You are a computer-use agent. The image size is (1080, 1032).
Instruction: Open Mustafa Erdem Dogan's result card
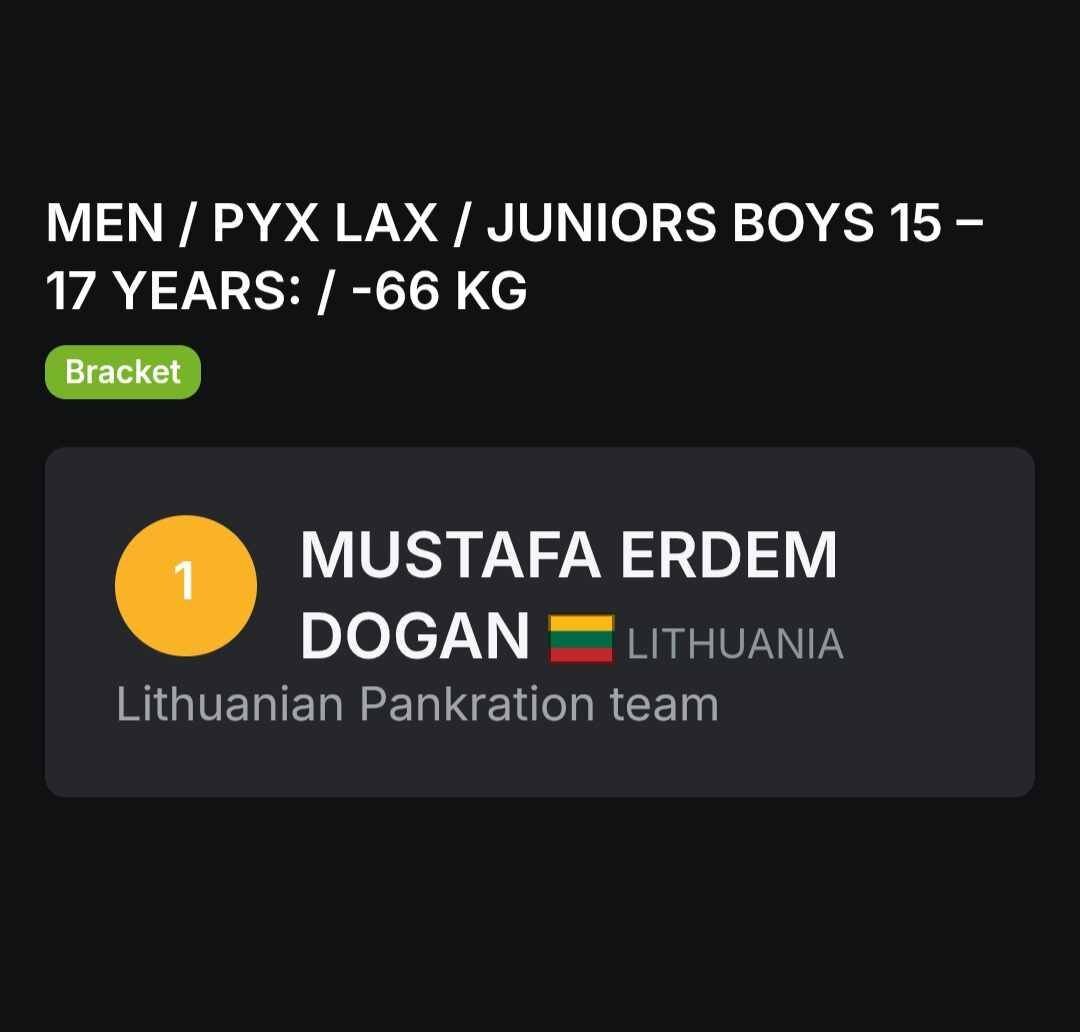point(539,621)
